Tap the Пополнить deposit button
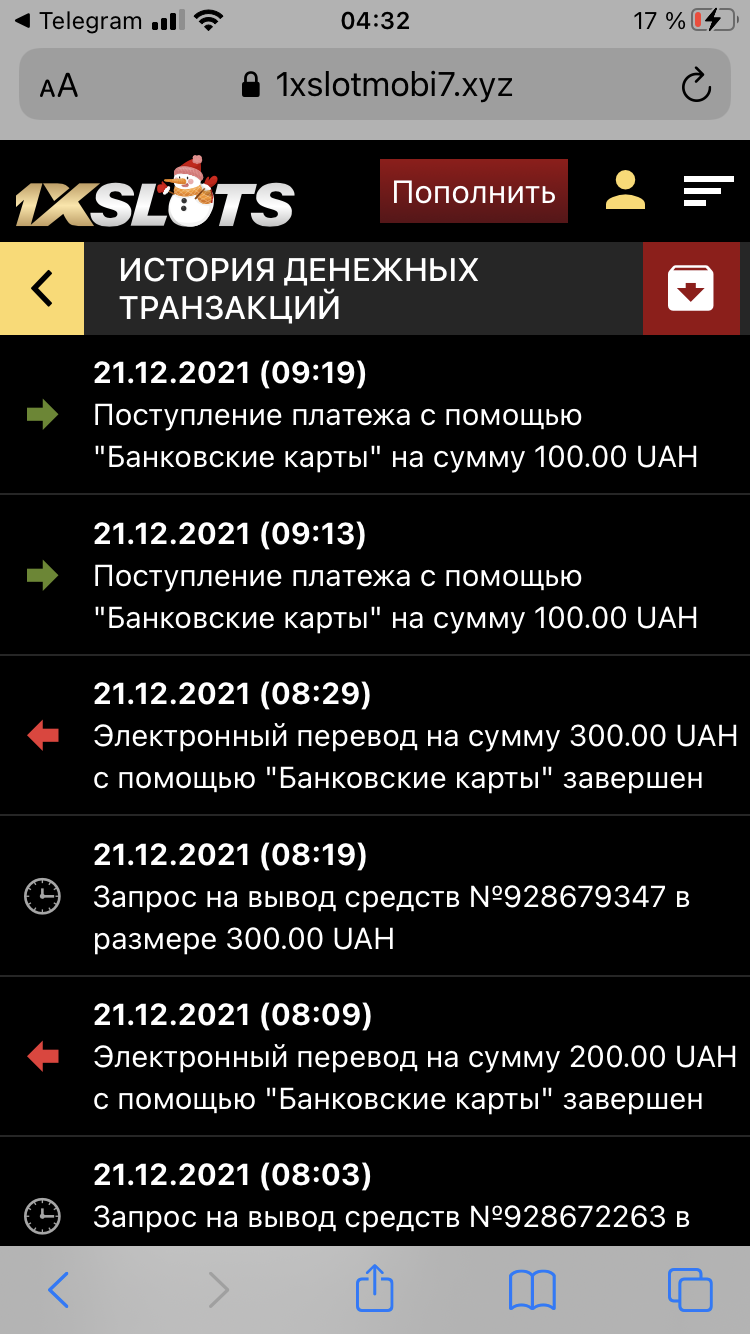The image size is (750, 1334). point(473,191)
